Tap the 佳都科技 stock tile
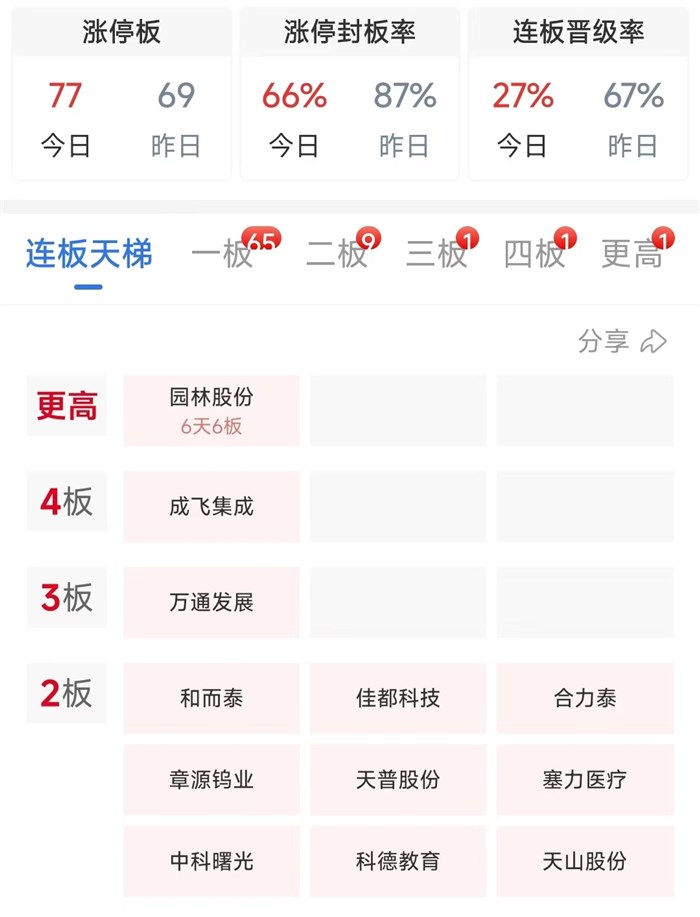This screenshot has height=917, width=700. click(398, 698)
